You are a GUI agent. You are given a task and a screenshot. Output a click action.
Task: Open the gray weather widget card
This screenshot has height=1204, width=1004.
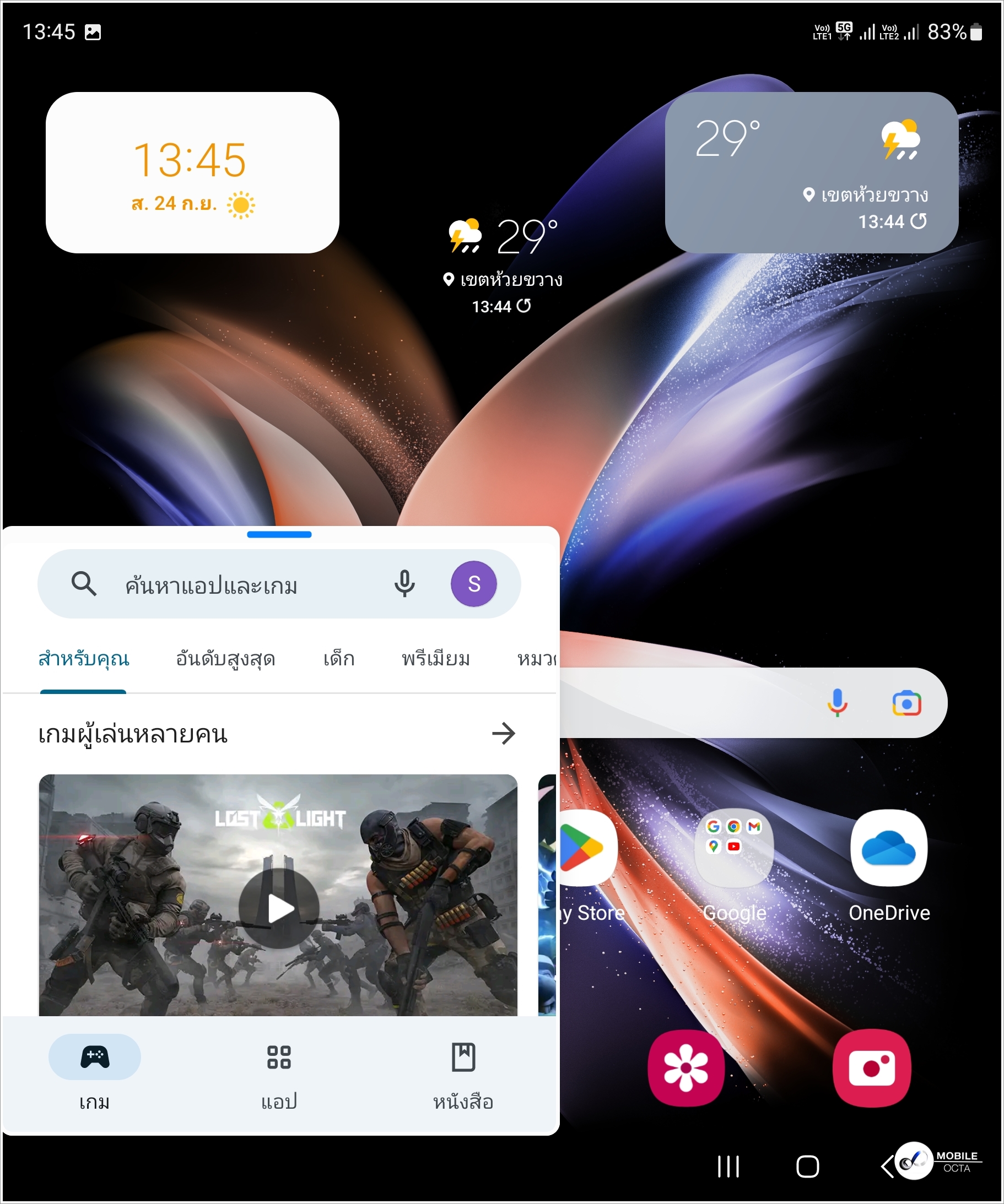tap(811, 172)
